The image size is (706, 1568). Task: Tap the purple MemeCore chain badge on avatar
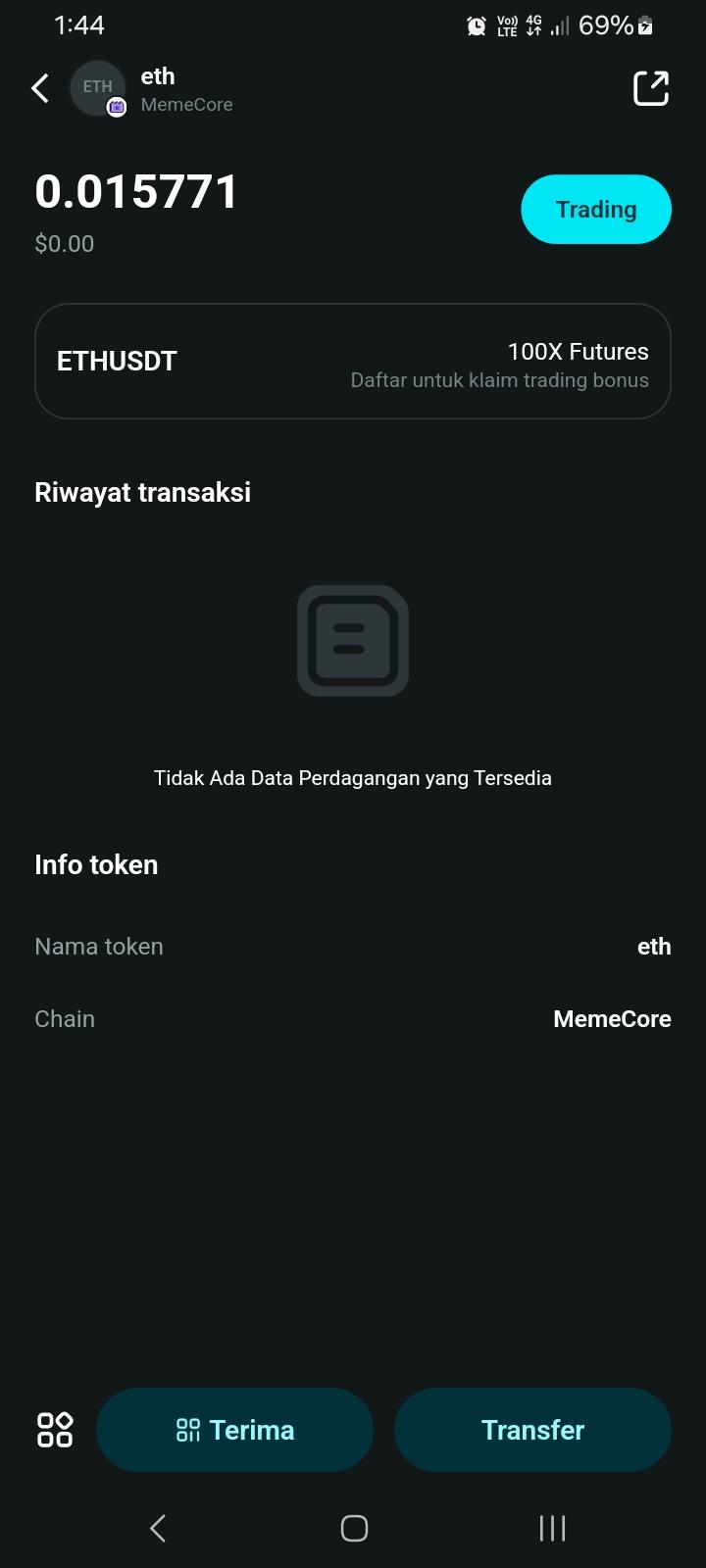118,108
